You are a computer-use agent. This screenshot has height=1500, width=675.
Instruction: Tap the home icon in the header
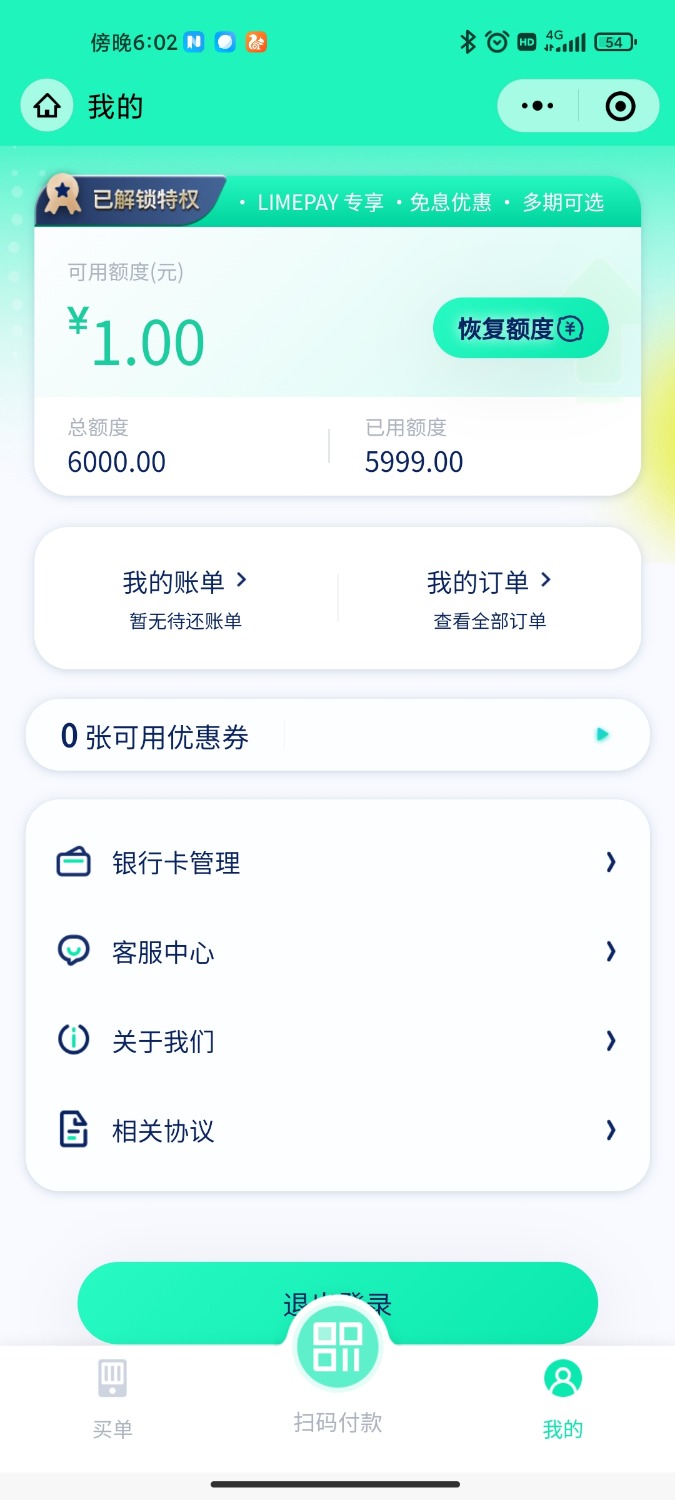(x=47, y=106)
